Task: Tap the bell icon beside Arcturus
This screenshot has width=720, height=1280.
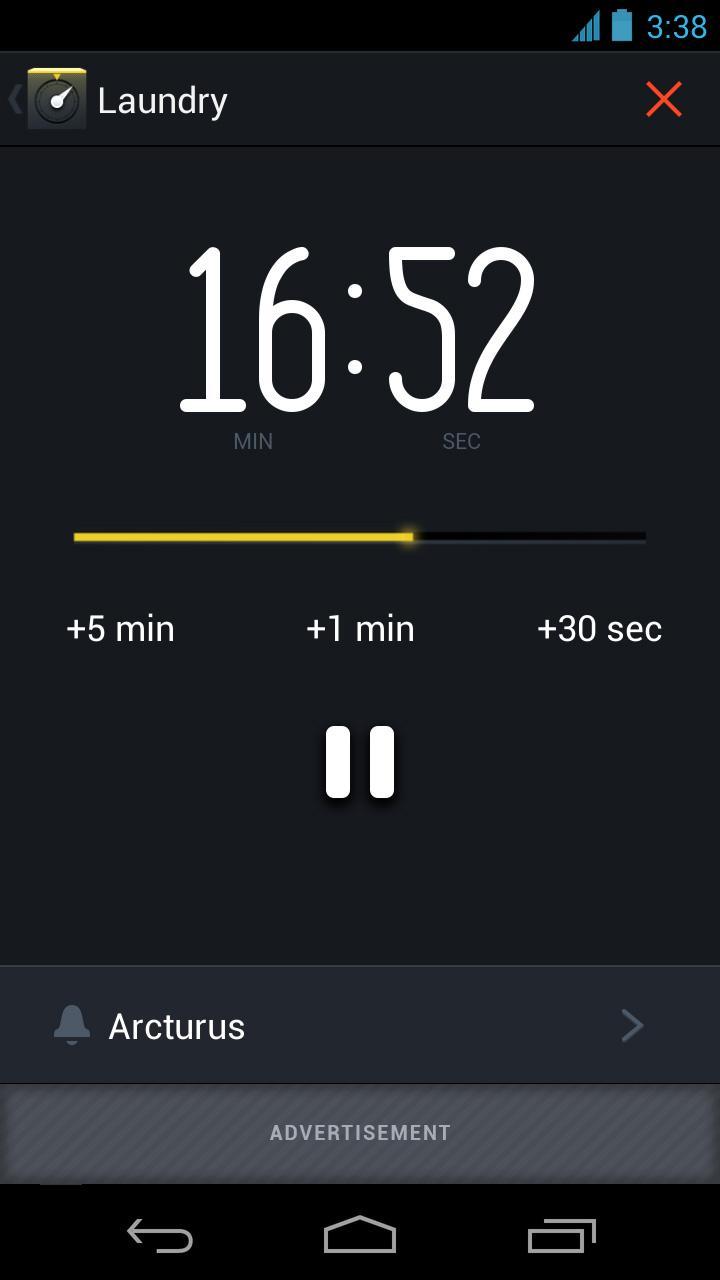Action: (71, 1025)
